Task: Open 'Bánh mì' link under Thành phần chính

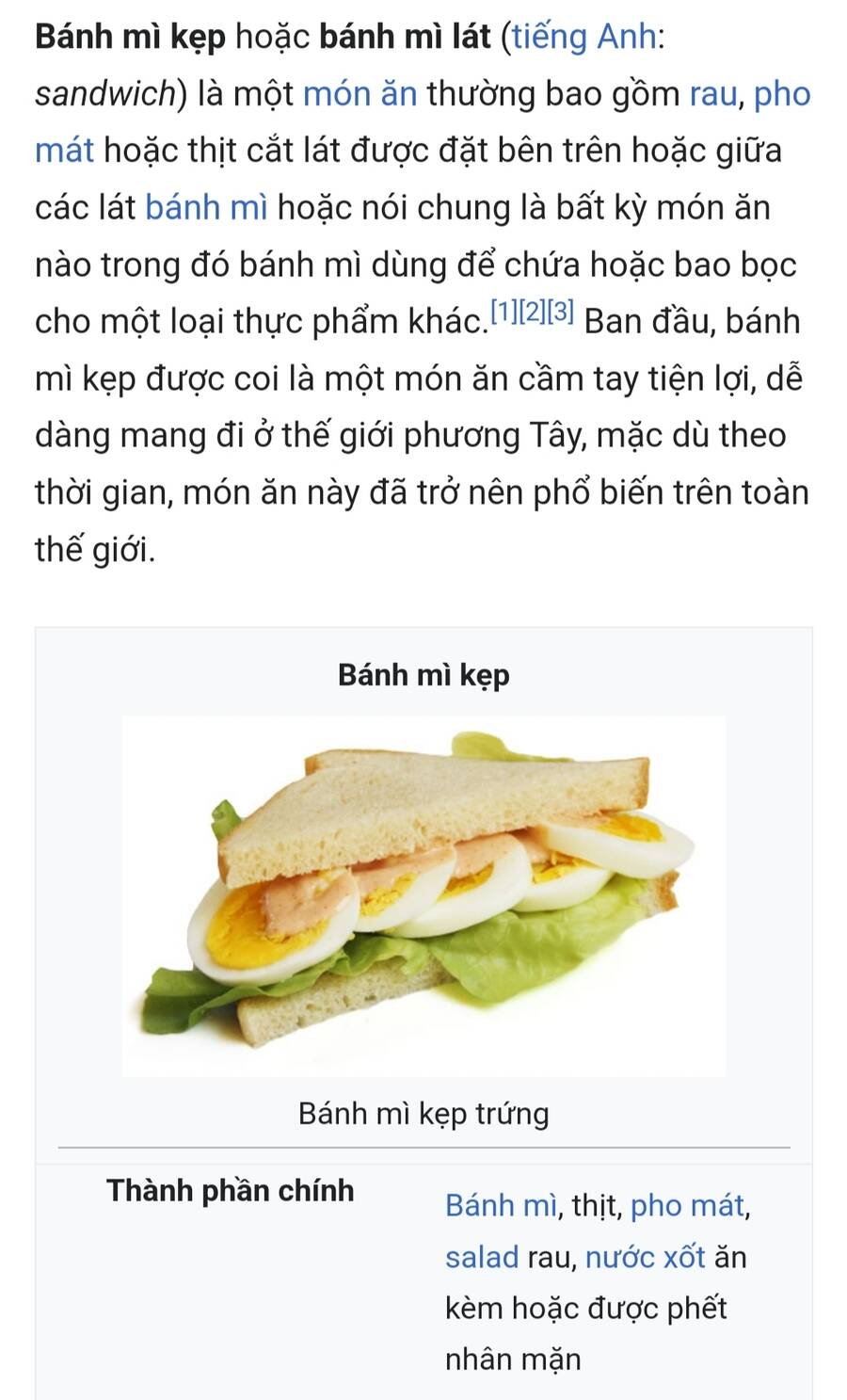Action: tap(500, 1205)
